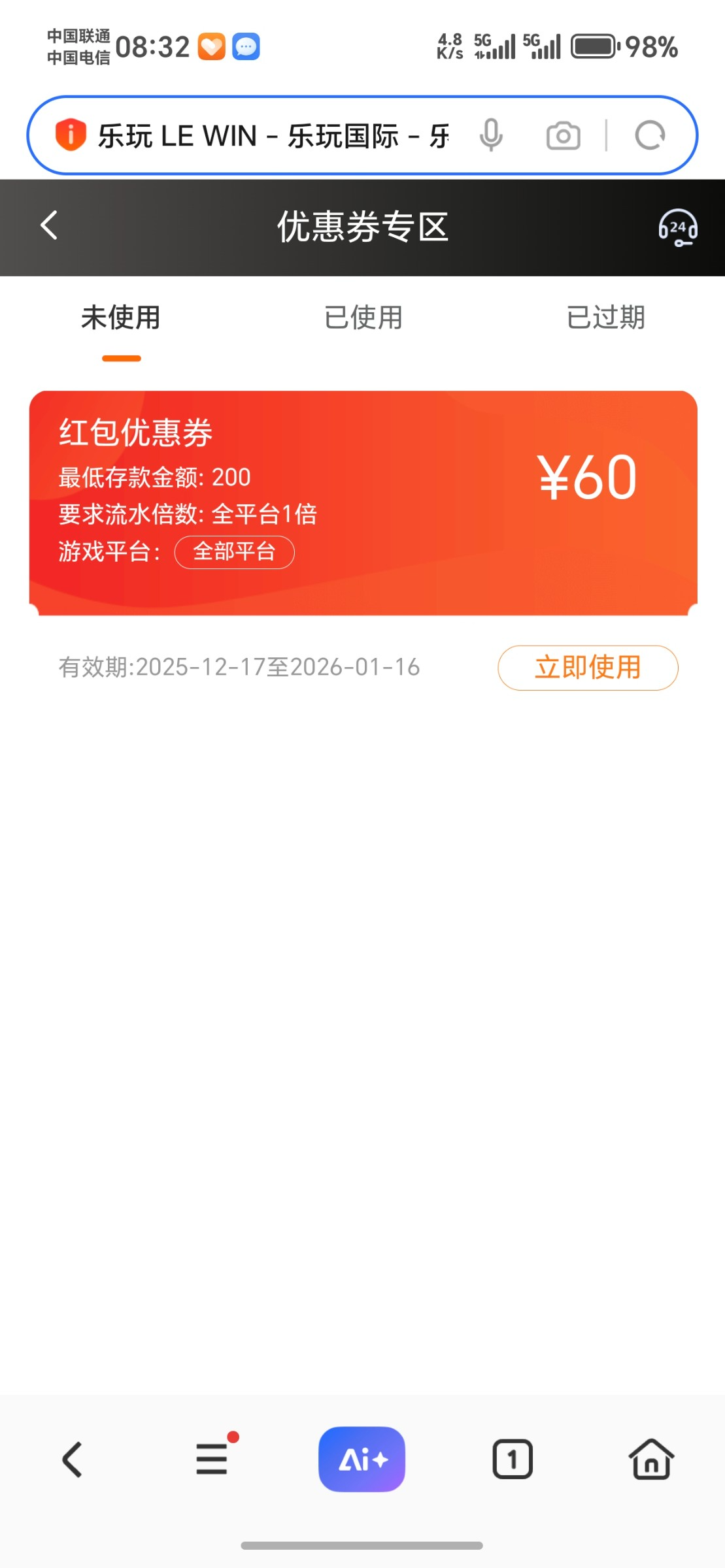The width and height of the screenshot is (725, 1568).
Task: Start voice search with the microphone icon
Action: point(491,136)
